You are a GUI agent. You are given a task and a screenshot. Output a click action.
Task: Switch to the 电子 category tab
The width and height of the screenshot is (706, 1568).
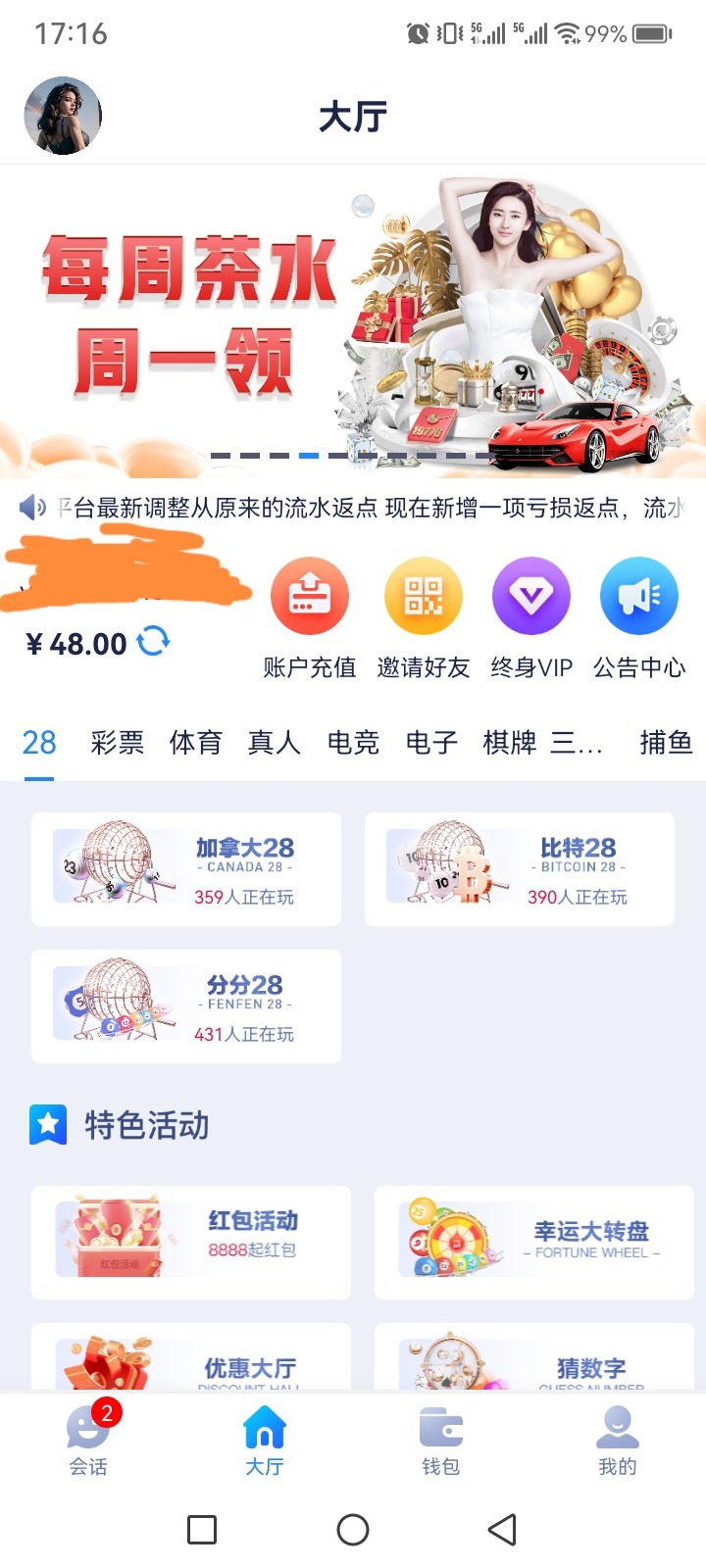(431, 743)
